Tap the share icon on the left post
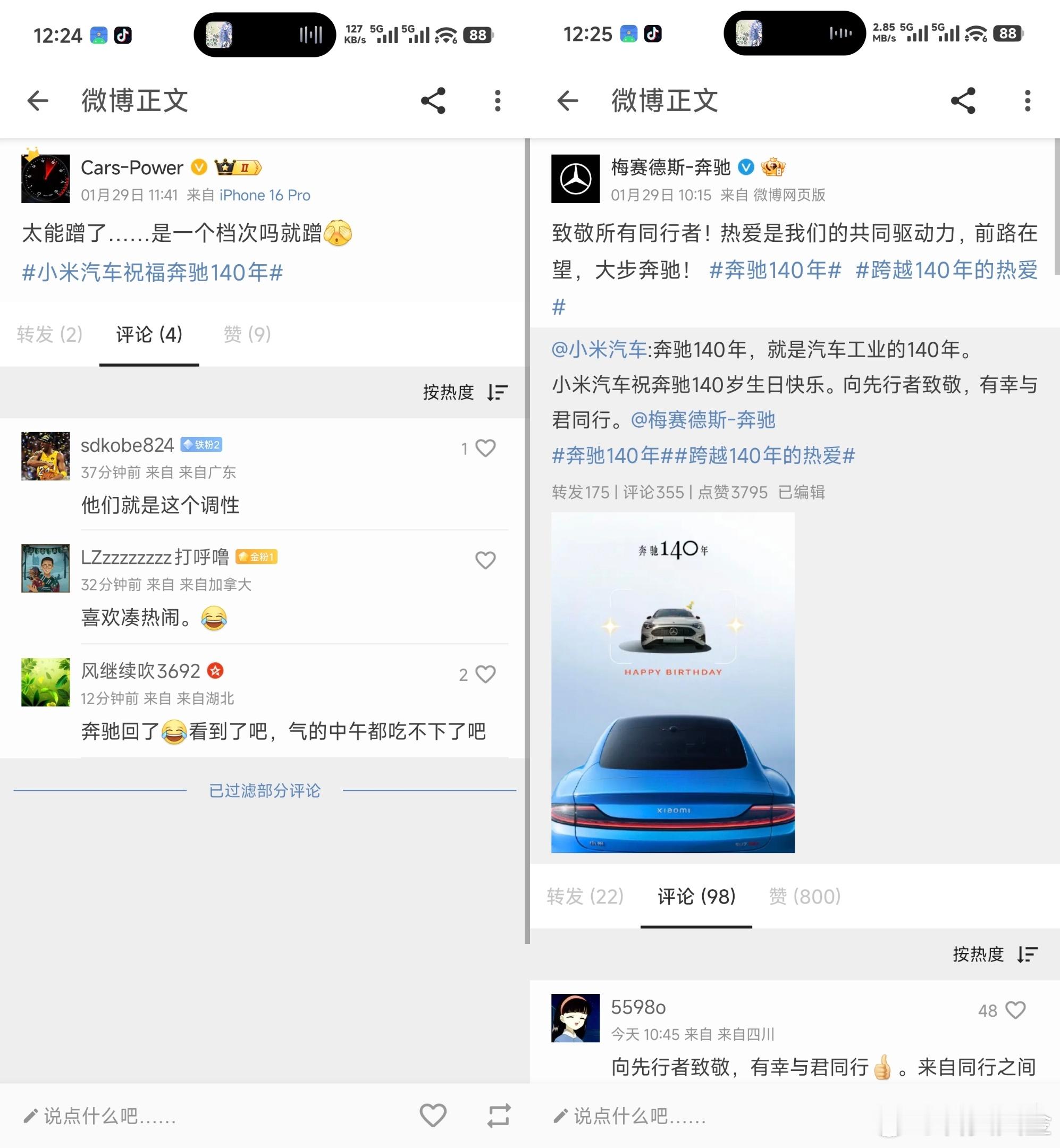The width and height of the screenshot is (1060, 1148). (433, 101)
